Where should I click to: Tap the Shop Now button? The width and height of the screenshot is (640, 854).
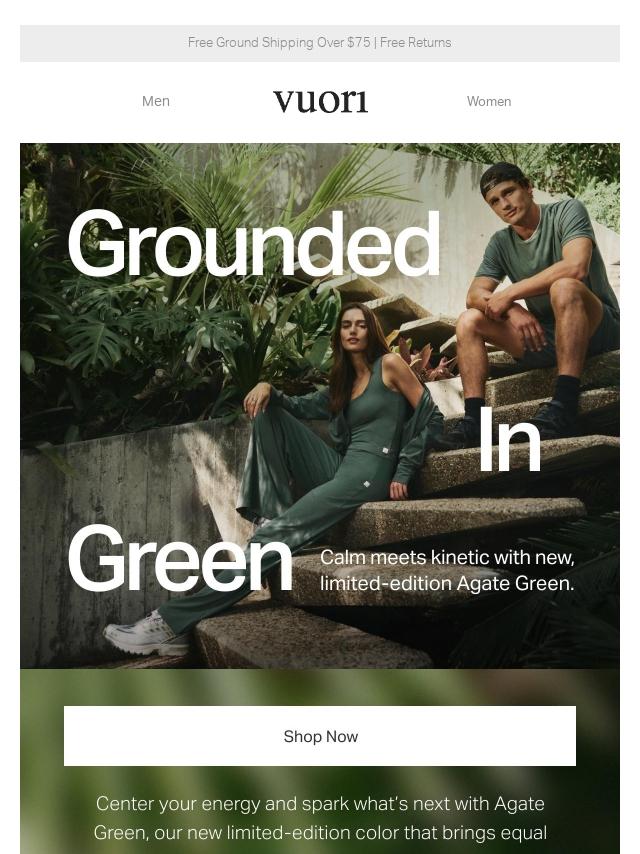pyautogui.click(x=320, y=736)
